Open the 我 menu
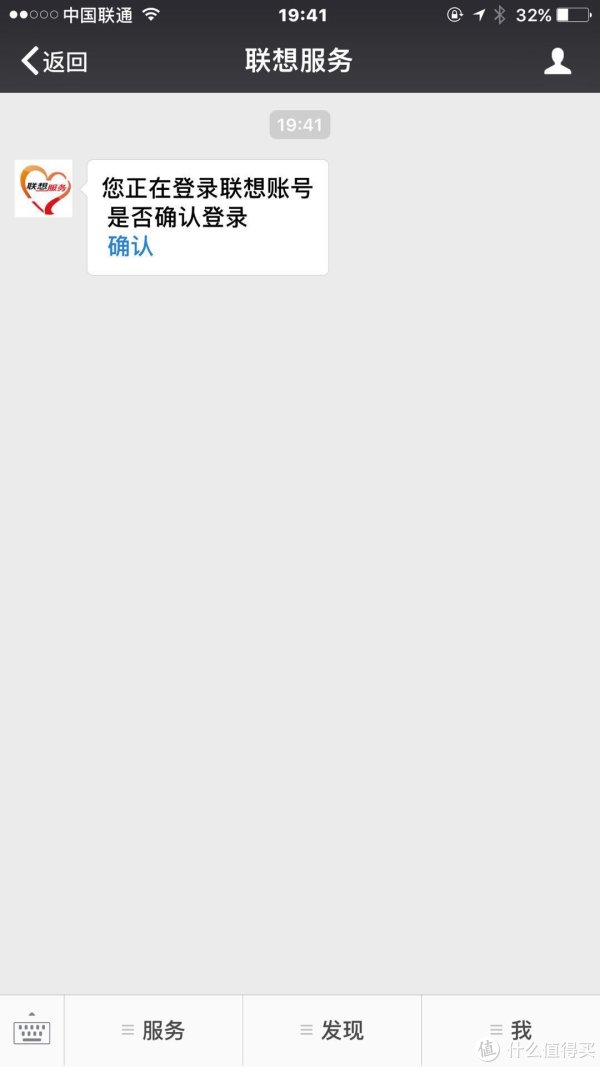The height and width of the screenshot is (1067, 600). tap(511, 1031)
